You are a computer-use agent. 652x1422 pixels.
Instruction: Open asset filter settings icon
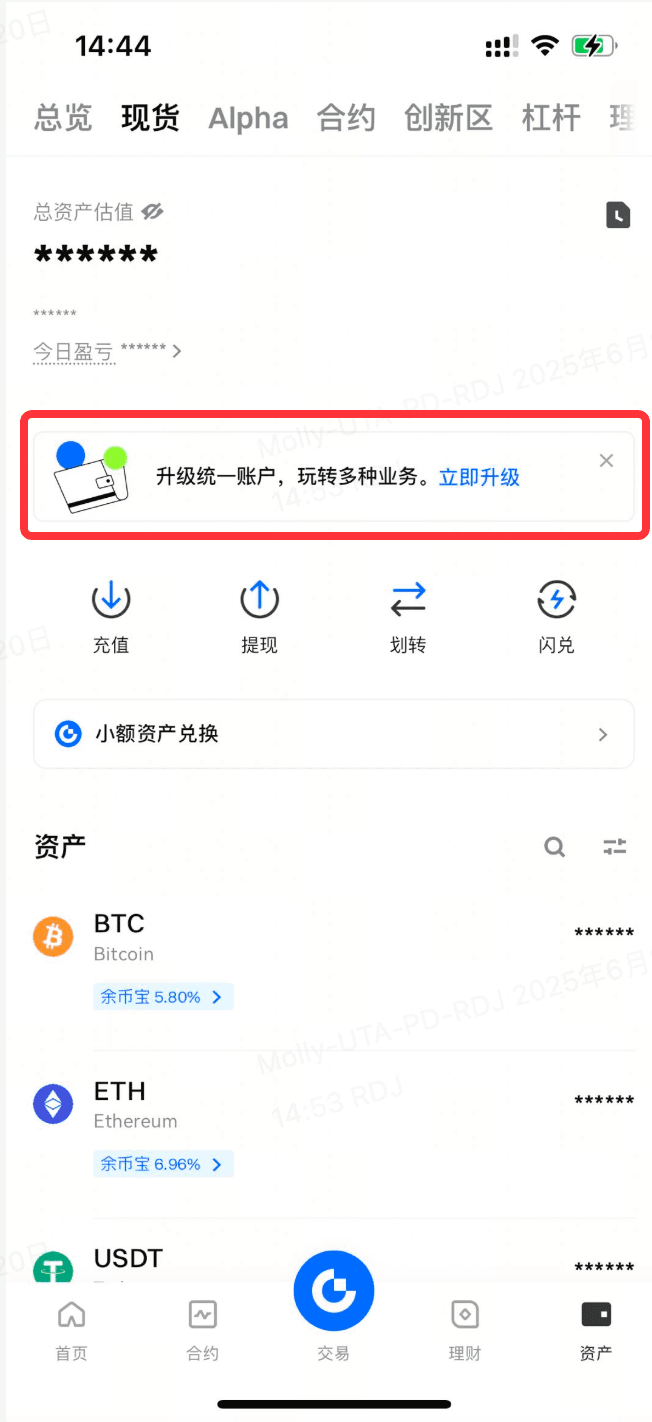pos(615,848)
